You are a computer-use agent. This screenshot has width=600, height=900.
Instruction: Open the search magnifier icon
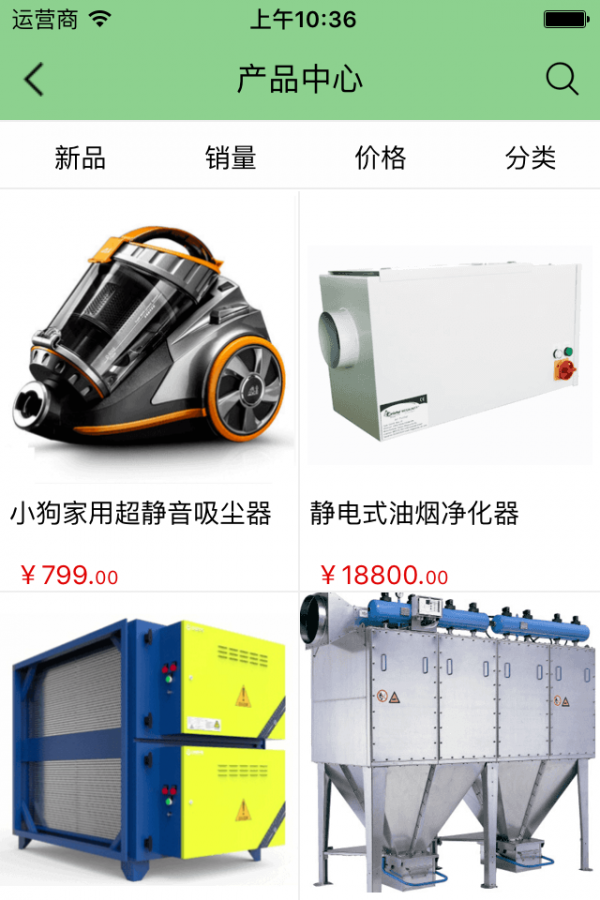(562, 80)
